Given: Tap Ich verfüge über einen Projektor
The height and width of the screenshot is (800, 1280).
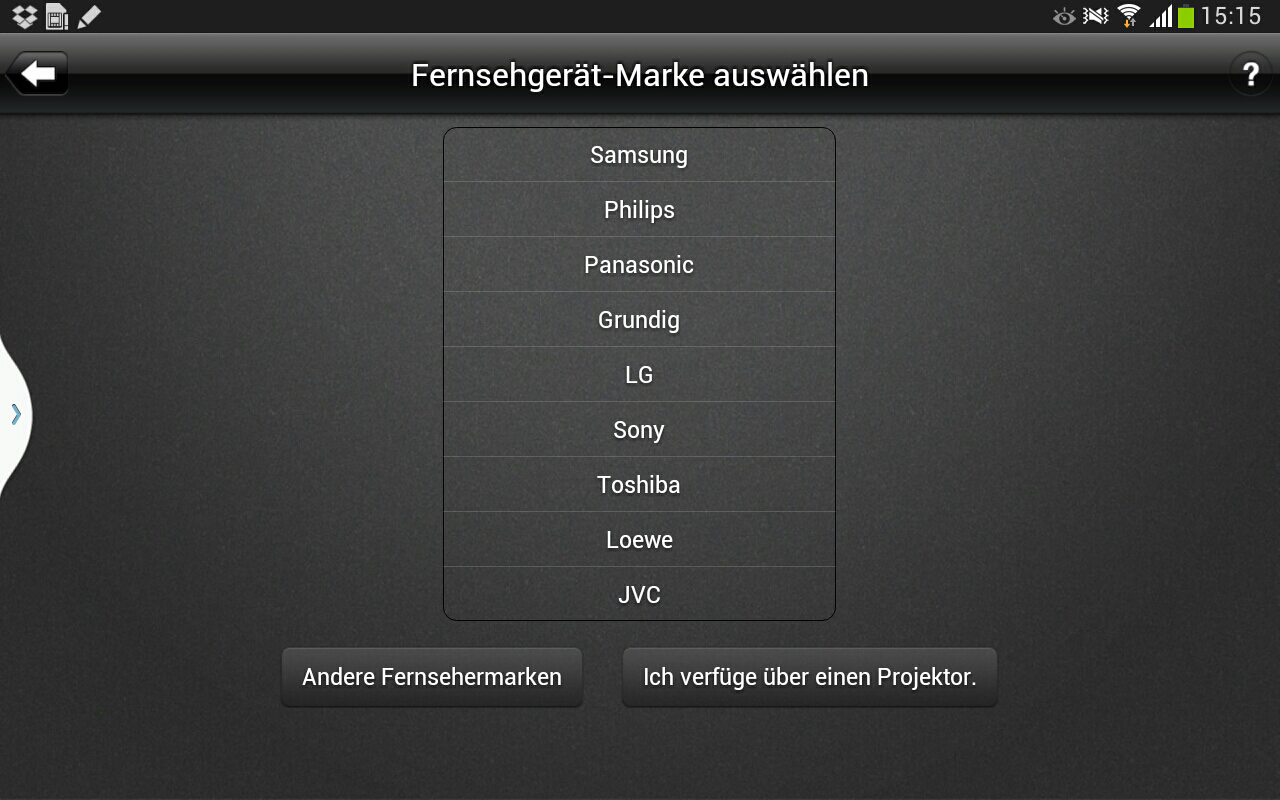Looking at the screenshot, I should tap(809, 677).
